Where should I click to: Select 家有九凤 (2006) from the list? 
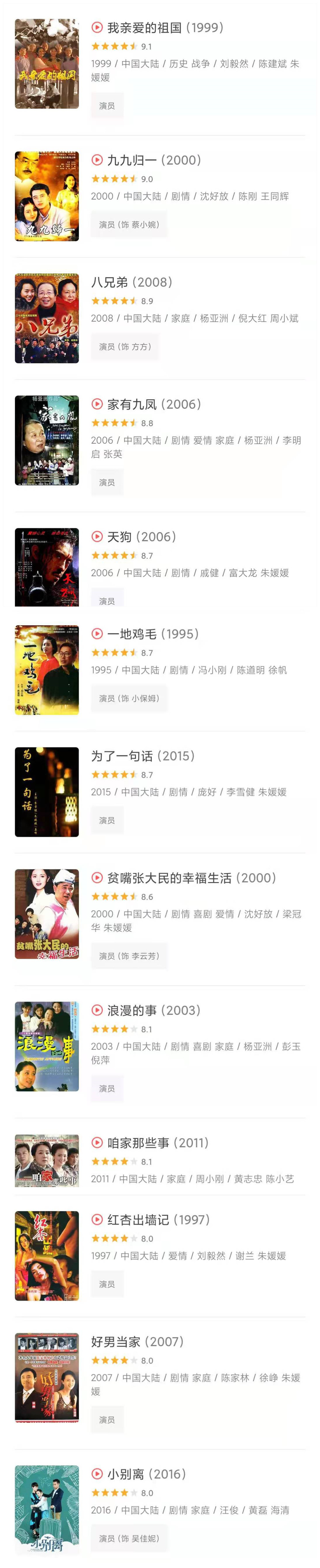click(154, 405)
